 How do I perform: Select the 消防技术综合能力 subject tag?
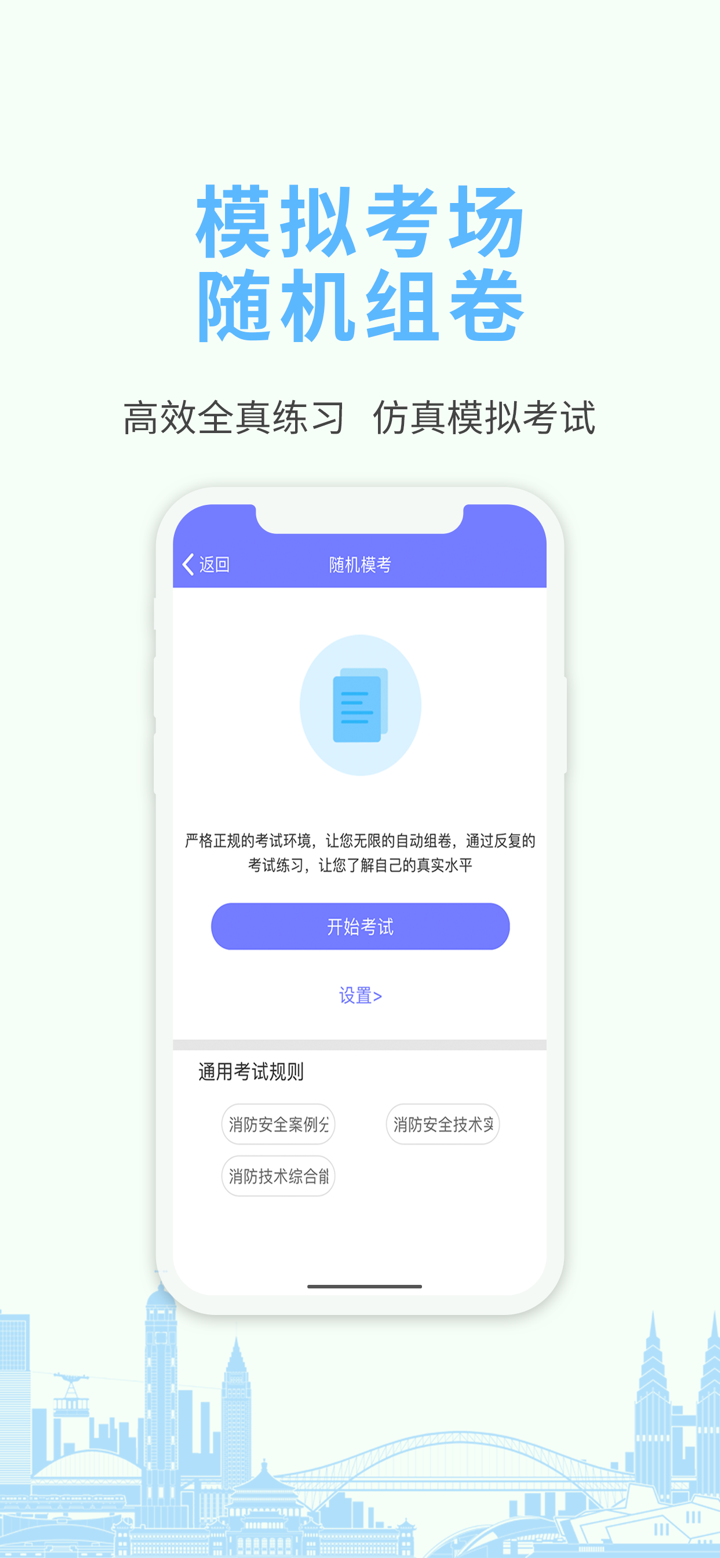(x=278, y=1176)
